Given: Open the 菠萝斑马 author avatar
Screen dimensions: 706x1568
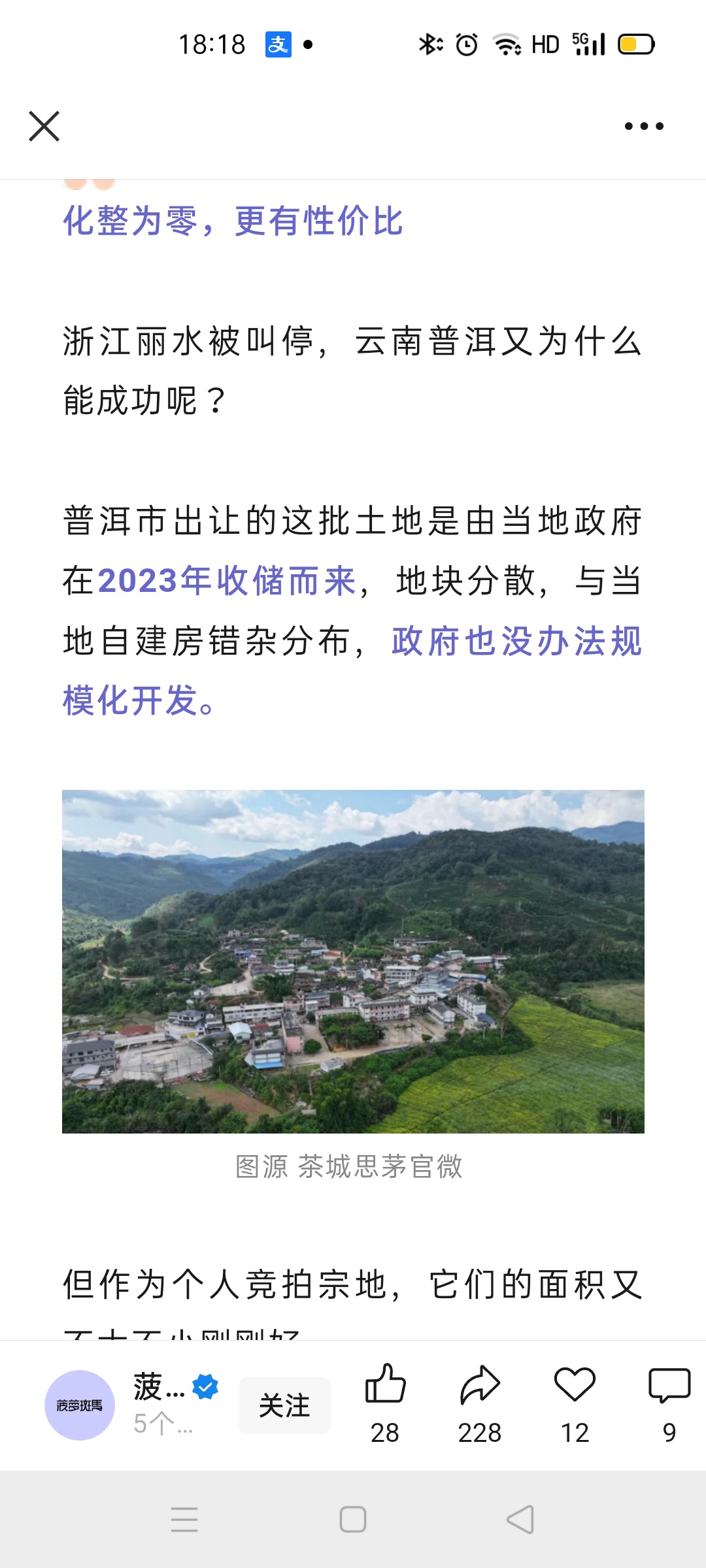Looking at the screenshot, I should 80,1405.
